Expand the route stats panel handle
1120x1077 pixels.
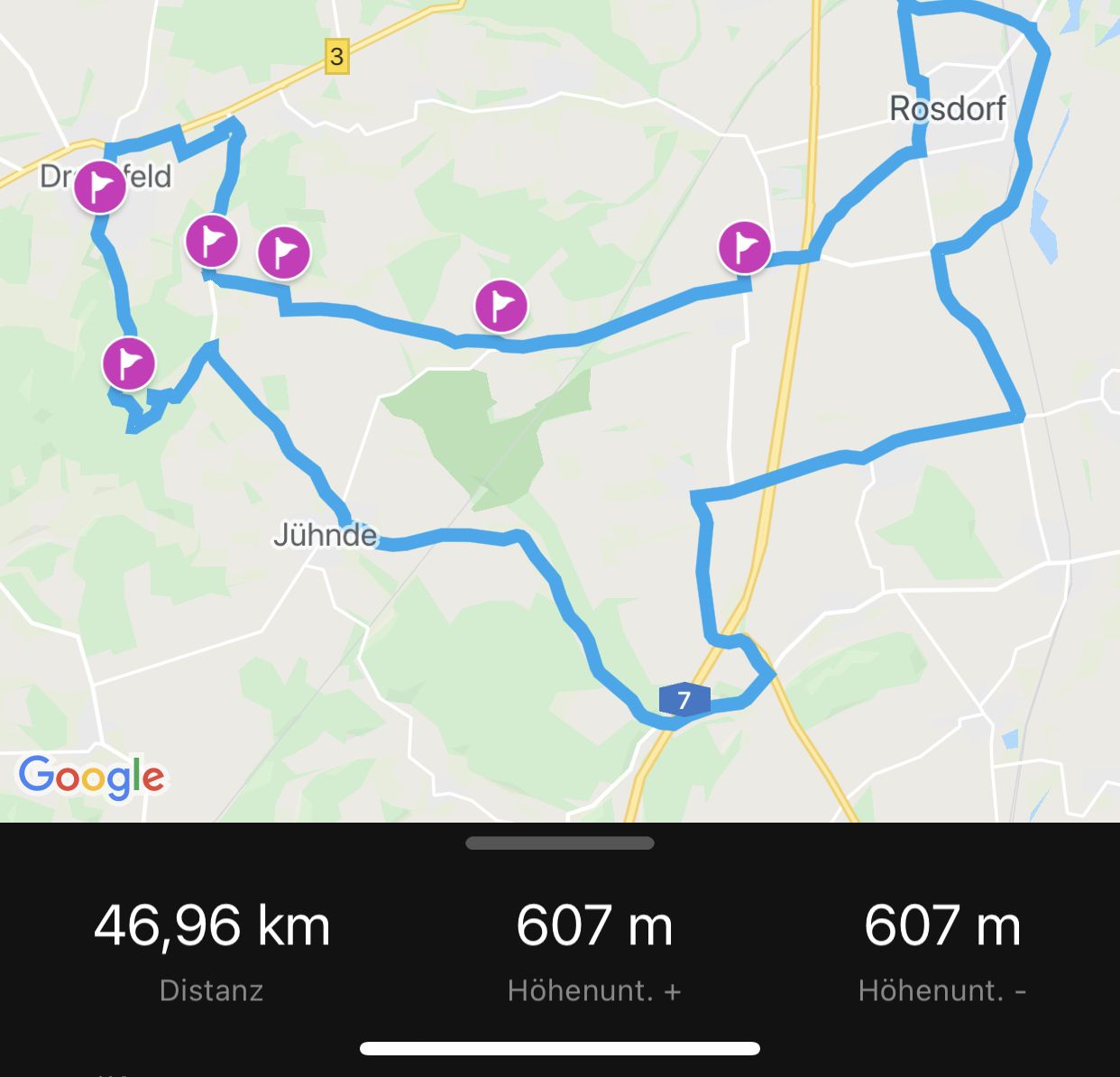[560, 843]
